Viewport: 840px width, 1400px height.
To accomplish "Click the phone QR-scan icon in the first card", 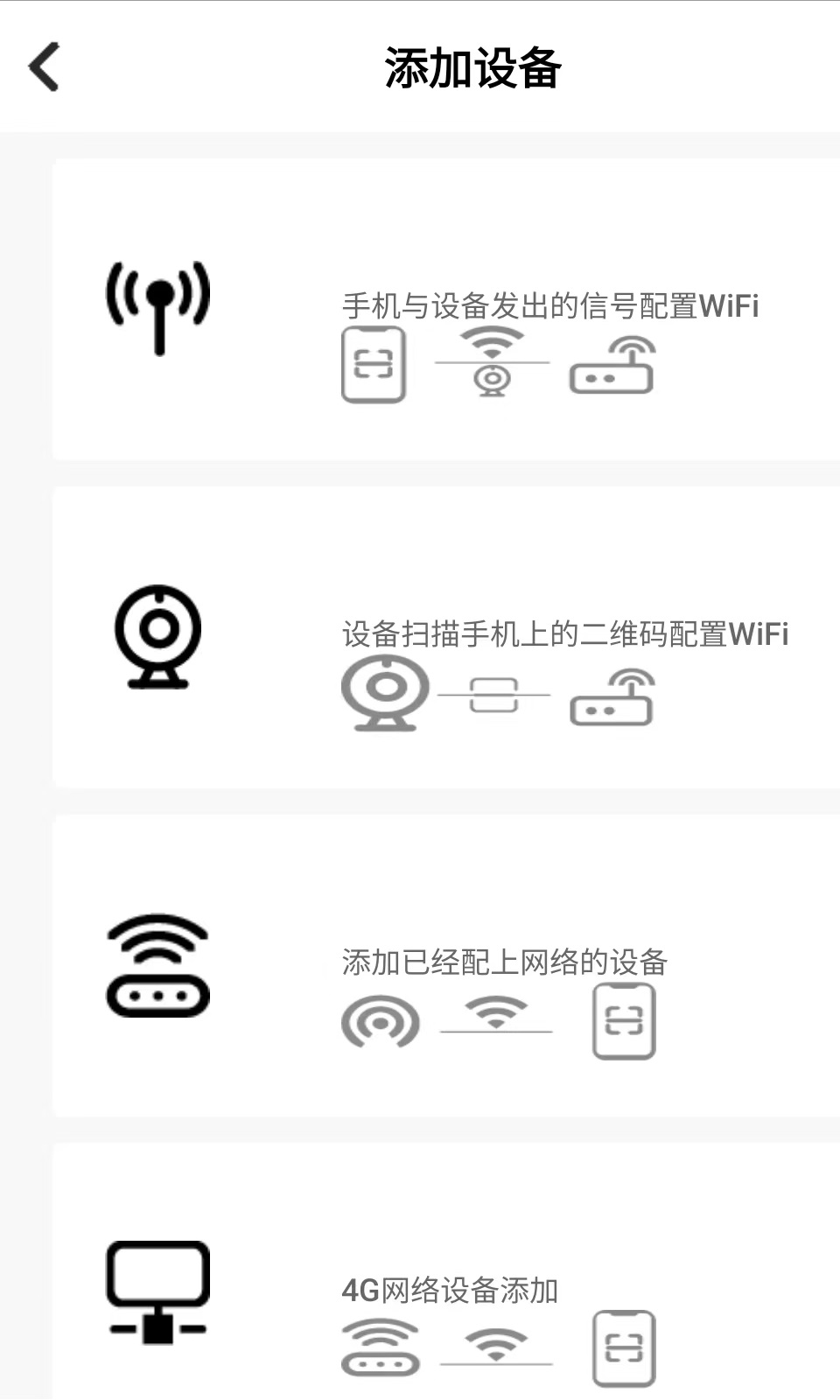I will pyautogui.click(x=375, y=363).
